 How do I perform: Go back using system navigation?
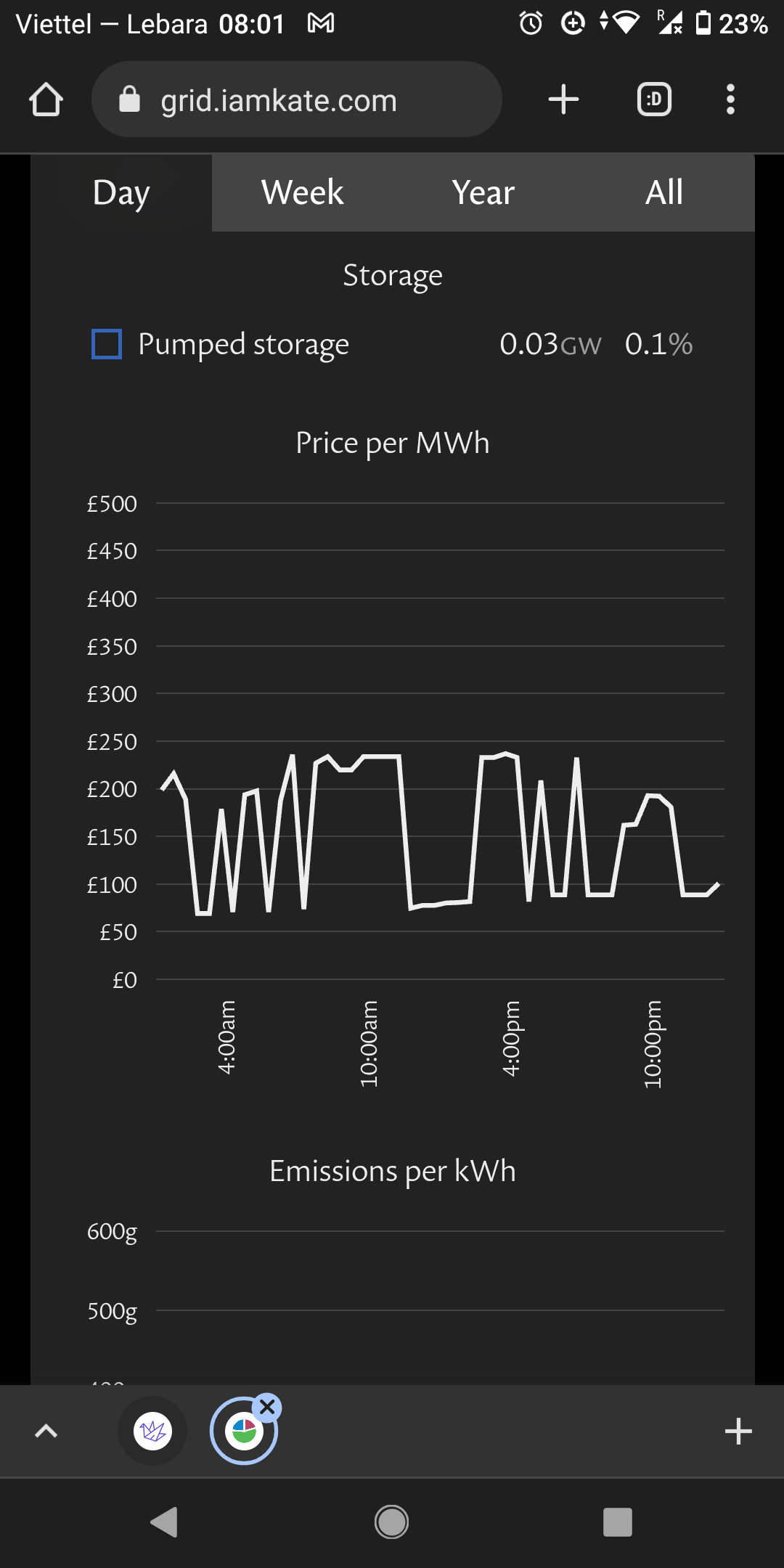click(164, 1522)
